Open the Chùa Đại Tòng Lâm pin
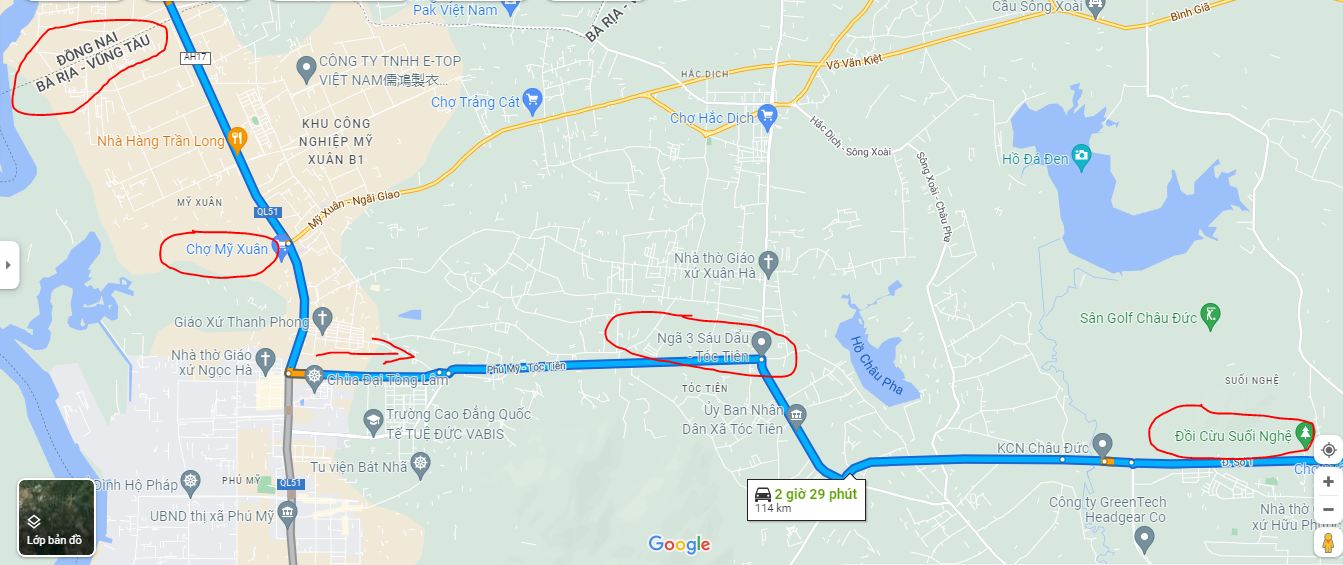This screenshot has height=565, width=1343. coord(315,378)
